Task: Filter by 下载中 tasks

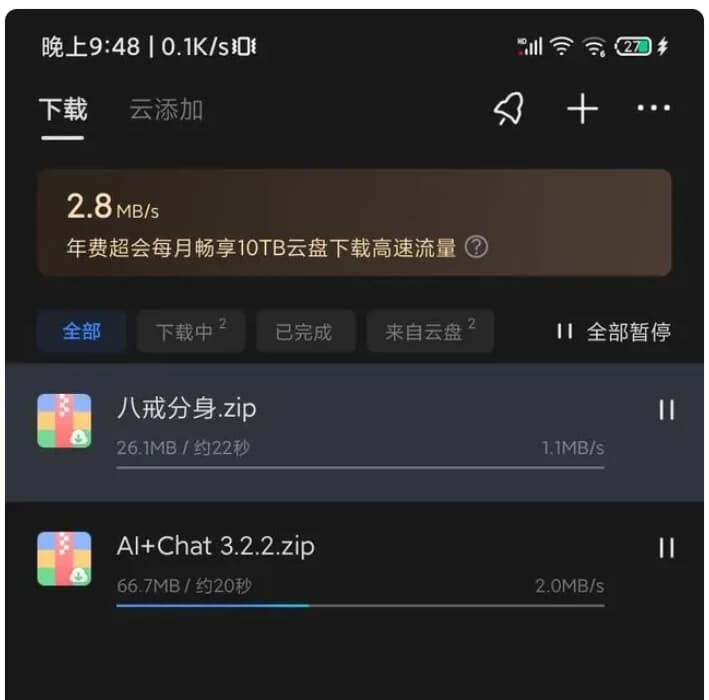Action: [191, 332]
